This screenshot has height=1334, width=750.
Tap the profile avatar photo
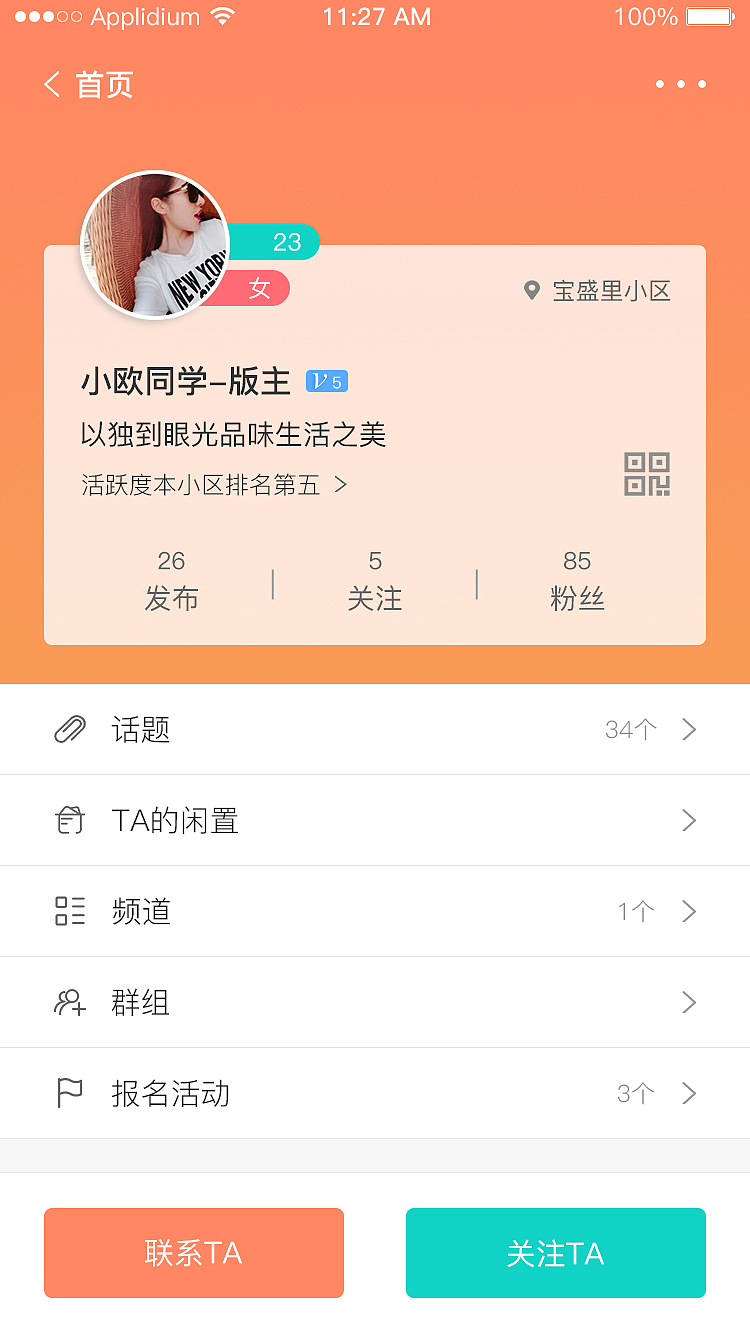(x=155, y=244)
